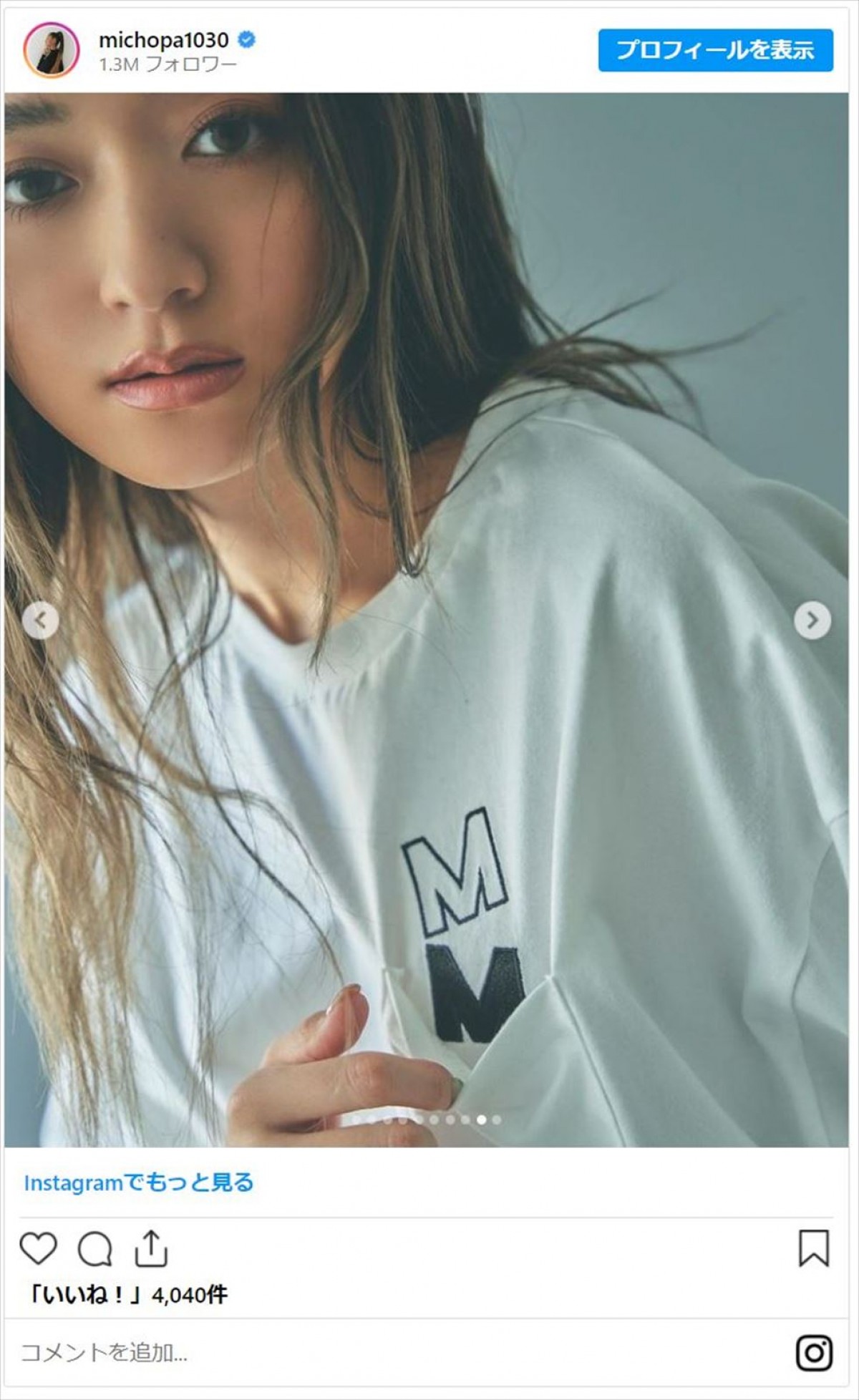Open michopa1030 profile avatar

pos(51,49)
